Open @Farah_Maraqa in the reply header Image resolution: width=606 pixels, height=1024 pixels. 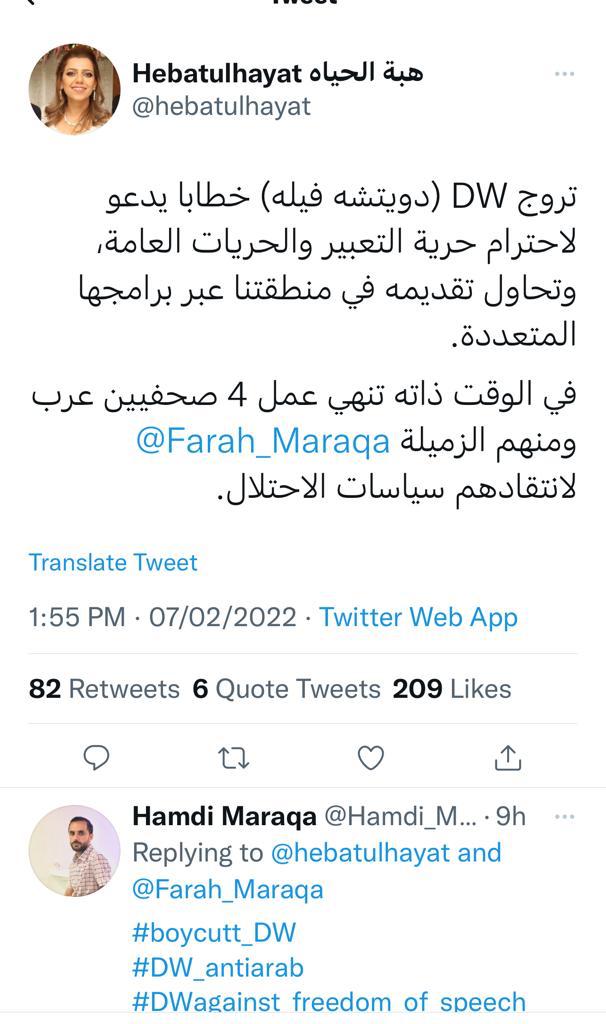coord(228,889)
